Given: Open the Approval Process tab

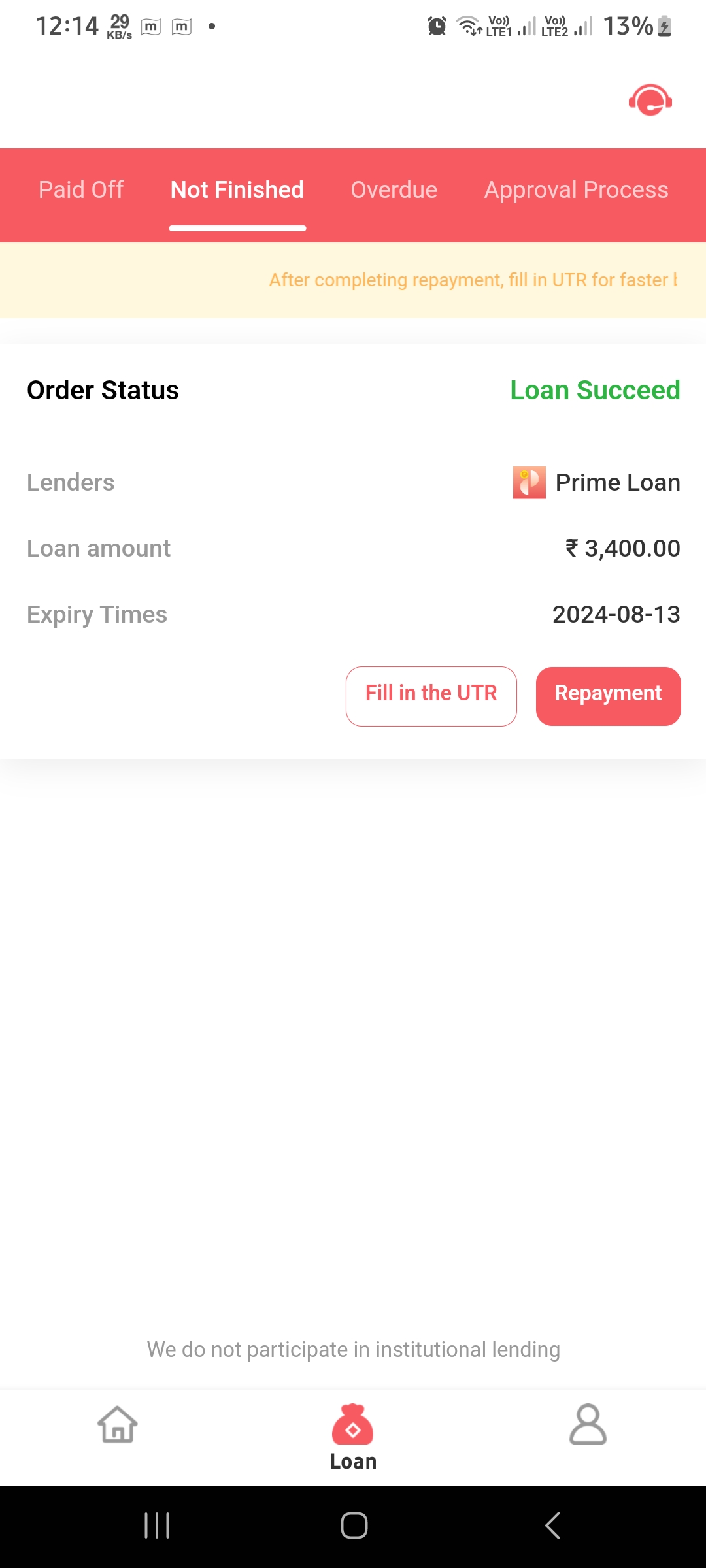Looking at the screenshot, I should 576,190.
